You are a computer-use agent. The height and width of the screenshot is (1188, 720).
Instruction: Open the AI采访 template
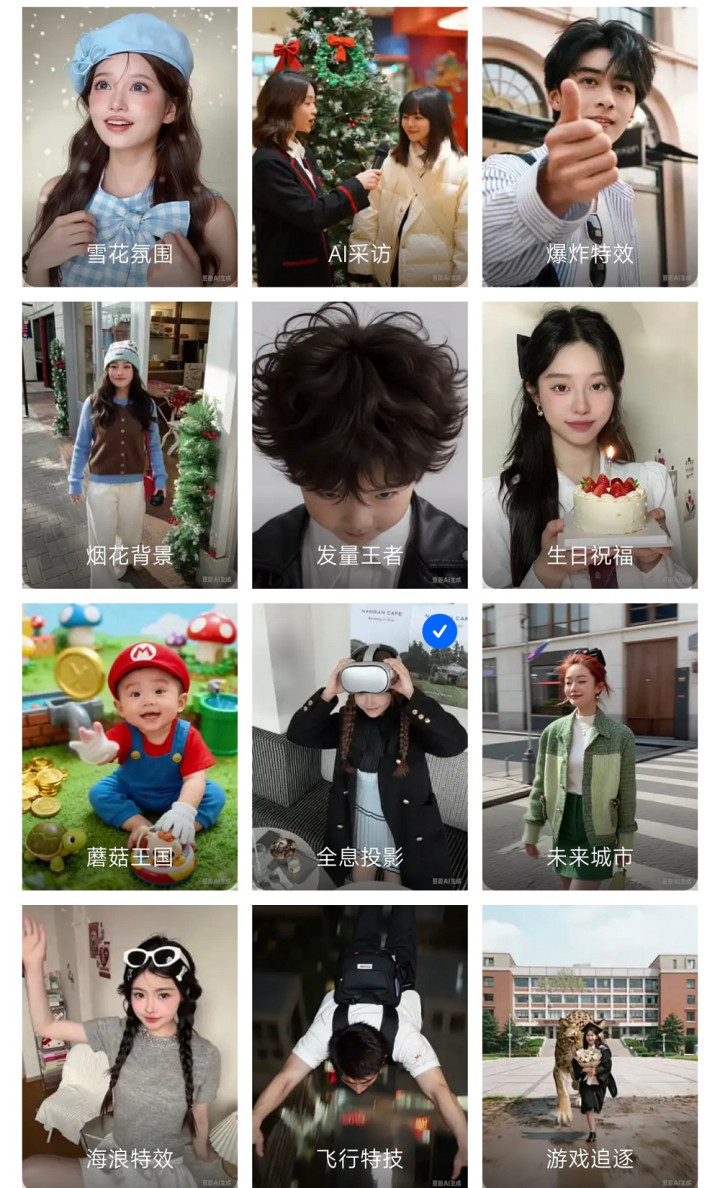[359, 147]
